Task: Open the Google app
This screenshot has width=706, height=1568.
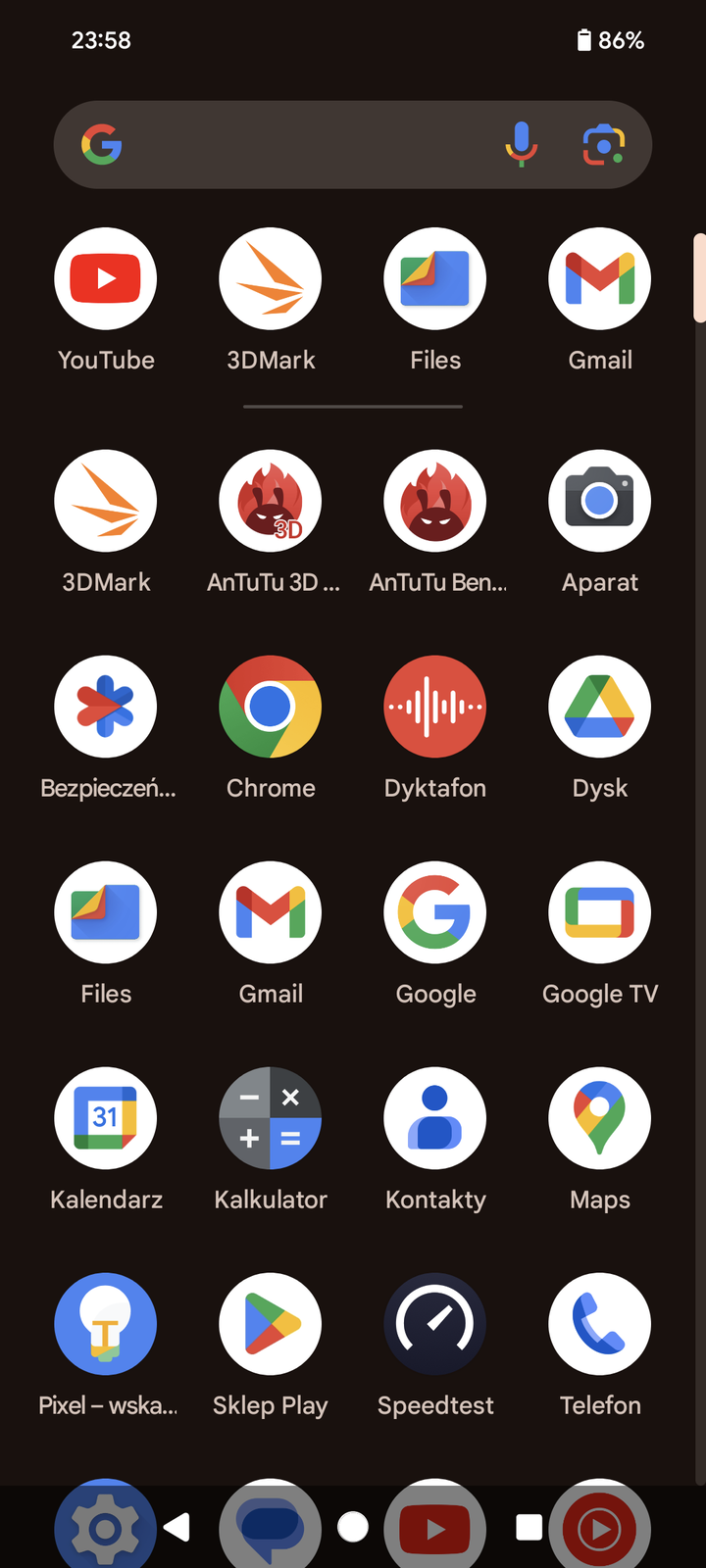Action: coord(435,912)
